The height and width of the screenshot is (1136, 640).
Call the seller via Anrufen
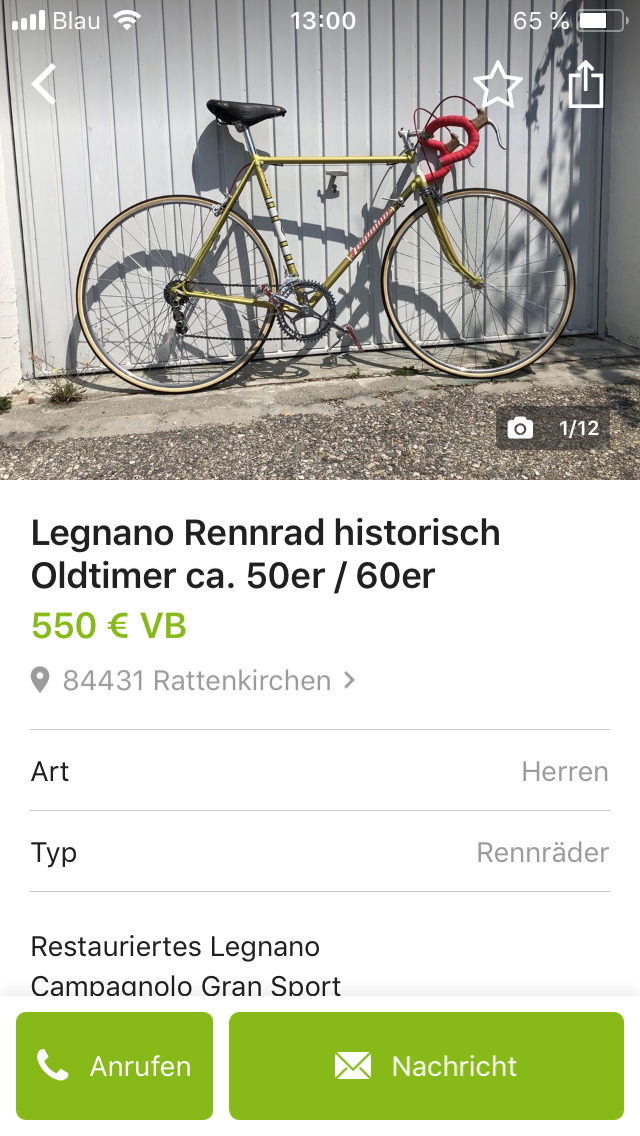pos(114,1066)
